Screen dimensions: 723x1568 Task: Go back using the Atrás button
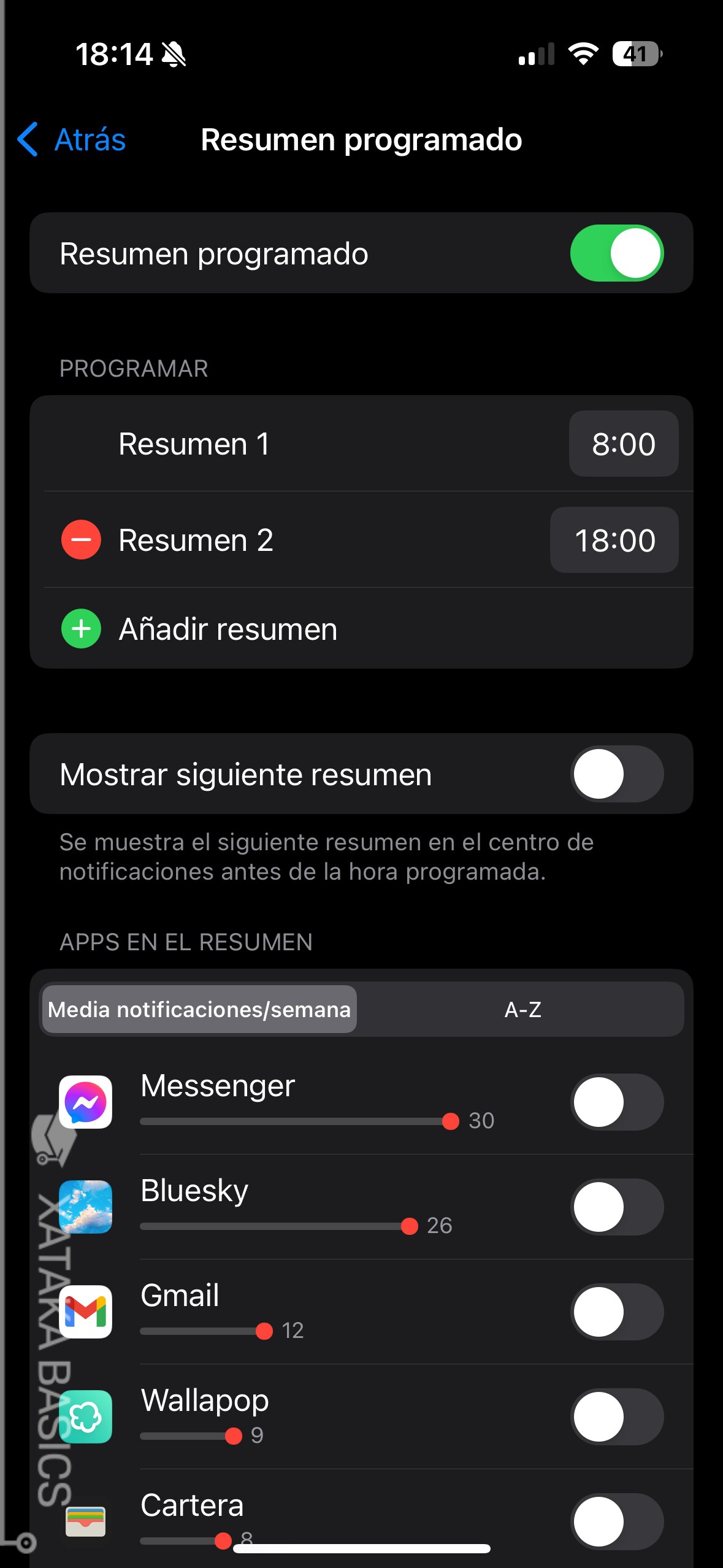[x=69, y=140]
